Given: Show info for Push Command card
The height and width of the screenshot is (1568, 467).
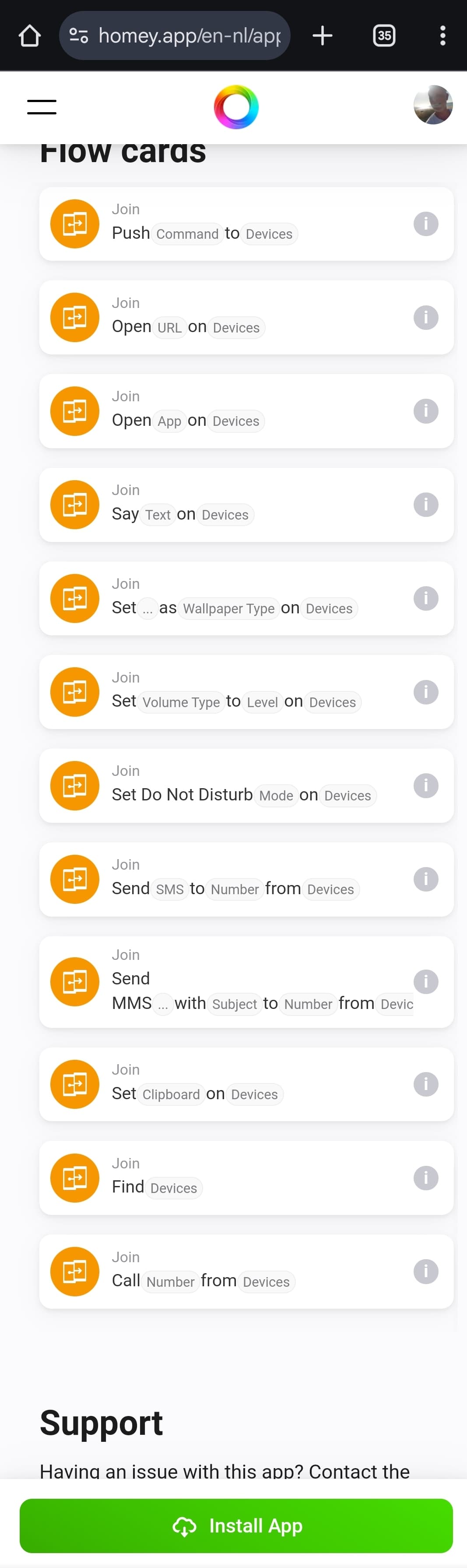Looking at the screenshot, I should (426, 224).
